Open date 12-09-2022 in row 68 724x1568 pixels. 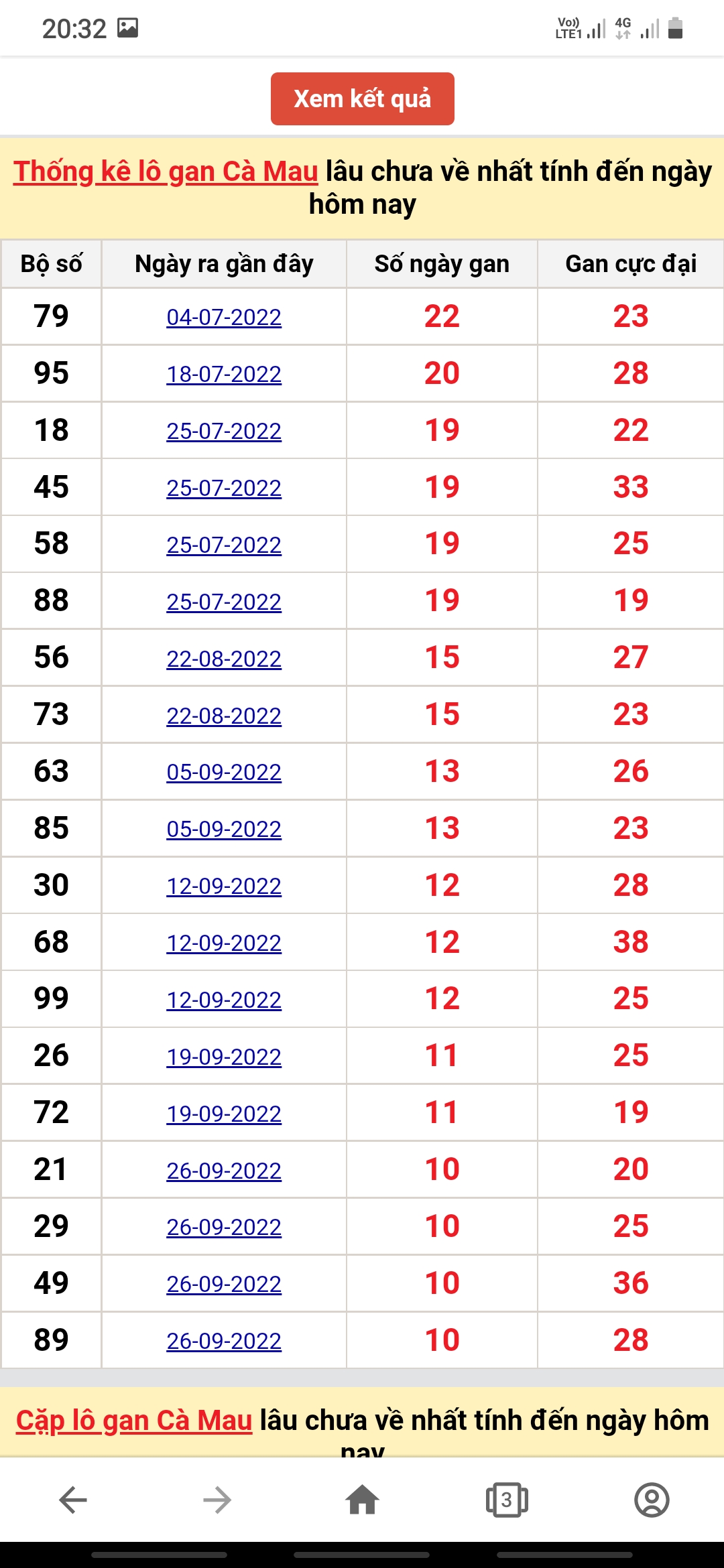224,943
